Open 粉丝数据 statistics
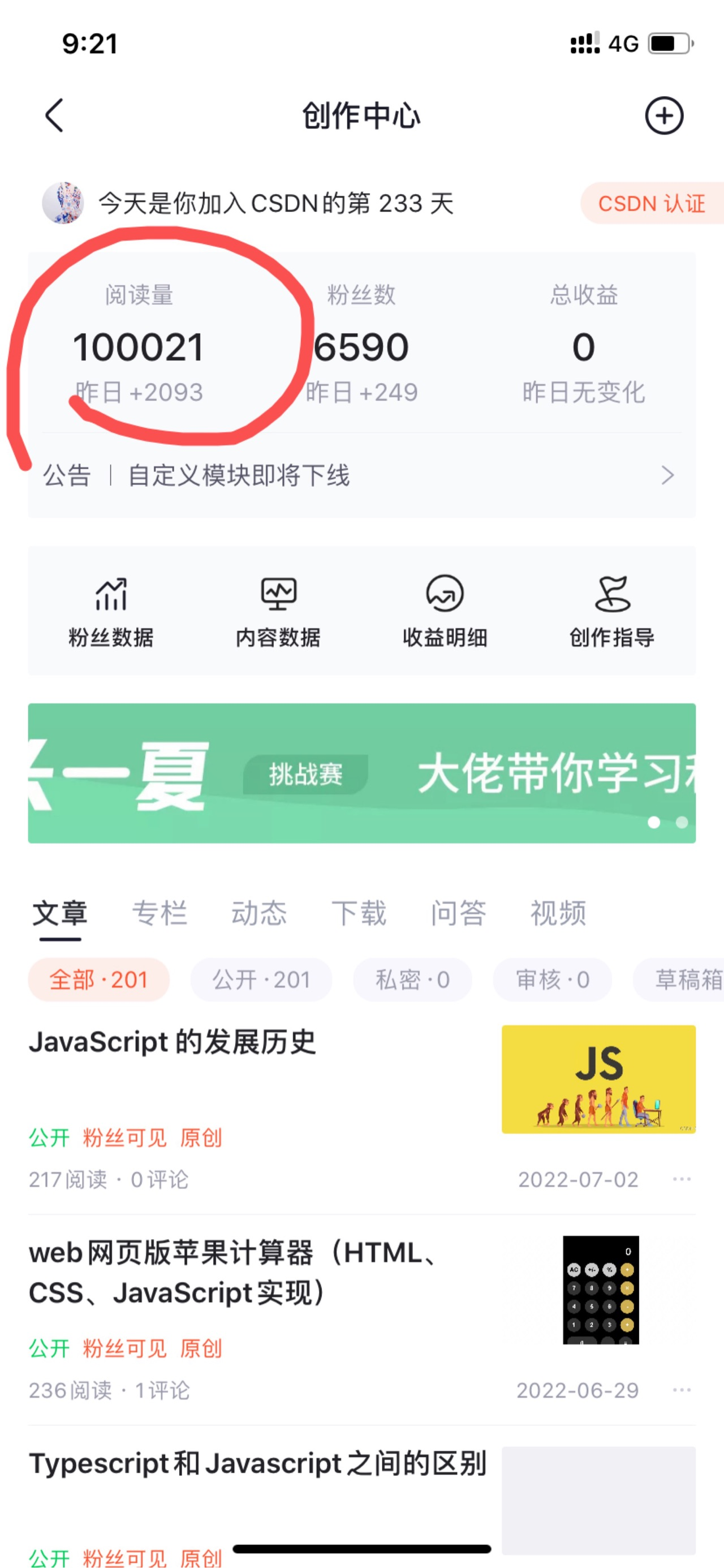724x1568 pixels. click(x=111, y=612)
